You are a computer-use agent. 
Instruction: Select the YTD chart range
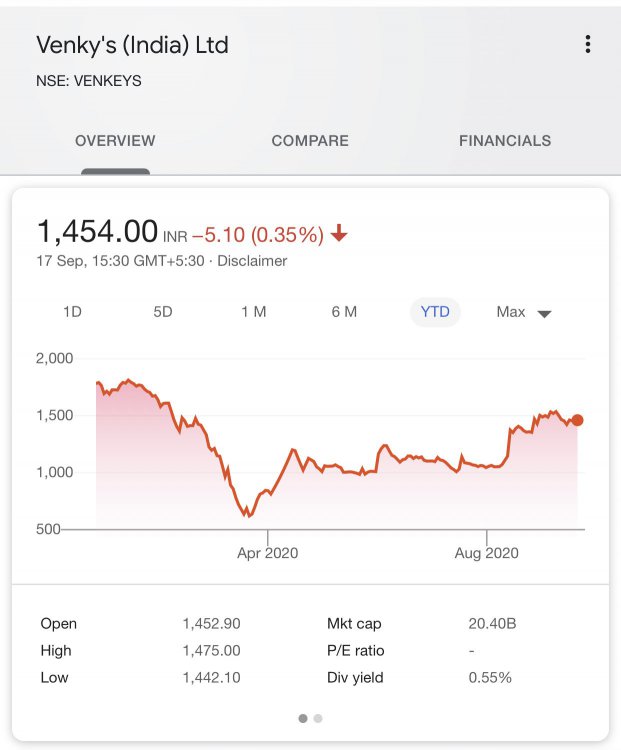coord(435,312)
